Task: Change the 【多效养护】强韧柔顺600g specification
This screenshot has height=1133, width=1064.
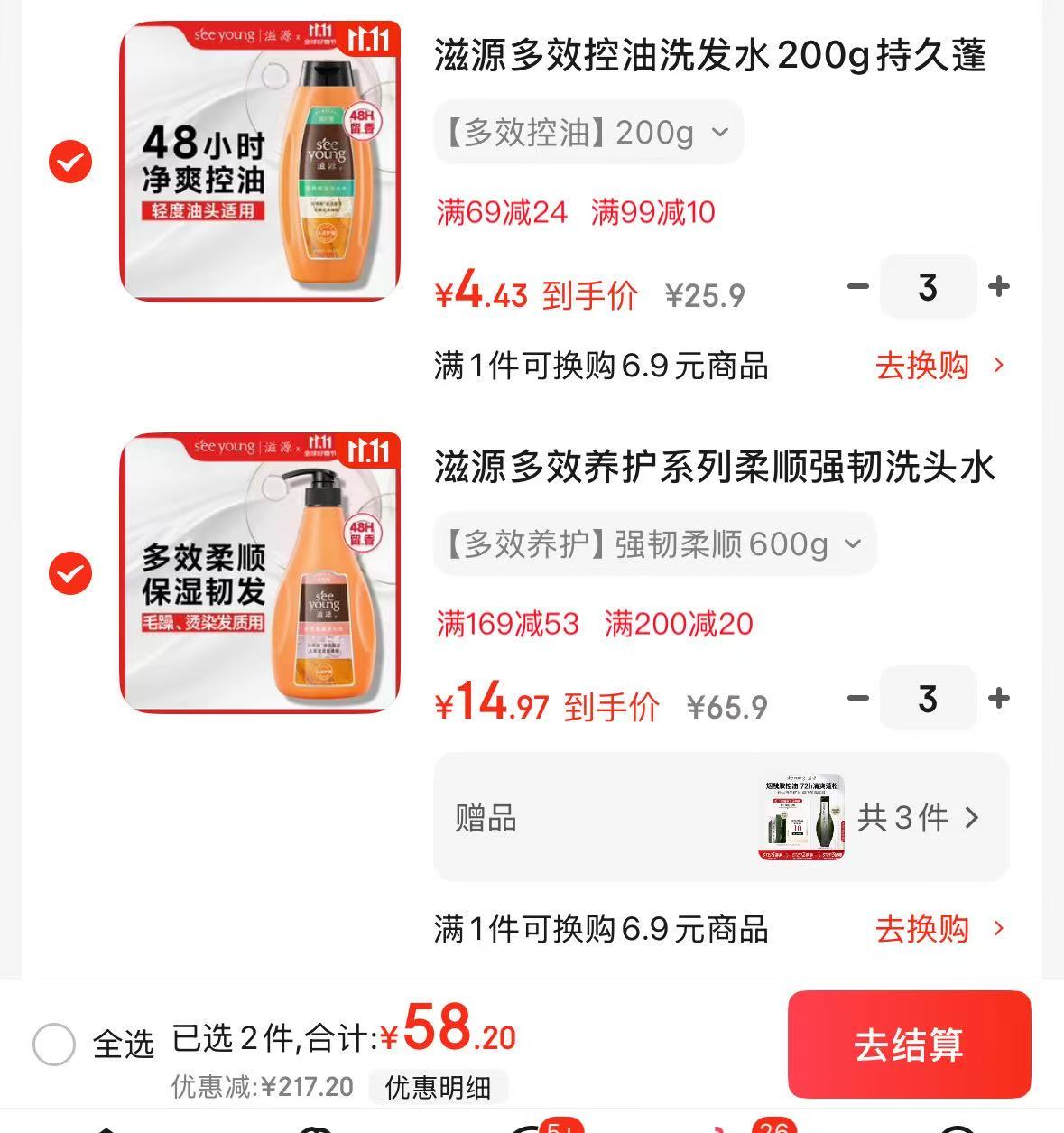Action: point(654,544)
